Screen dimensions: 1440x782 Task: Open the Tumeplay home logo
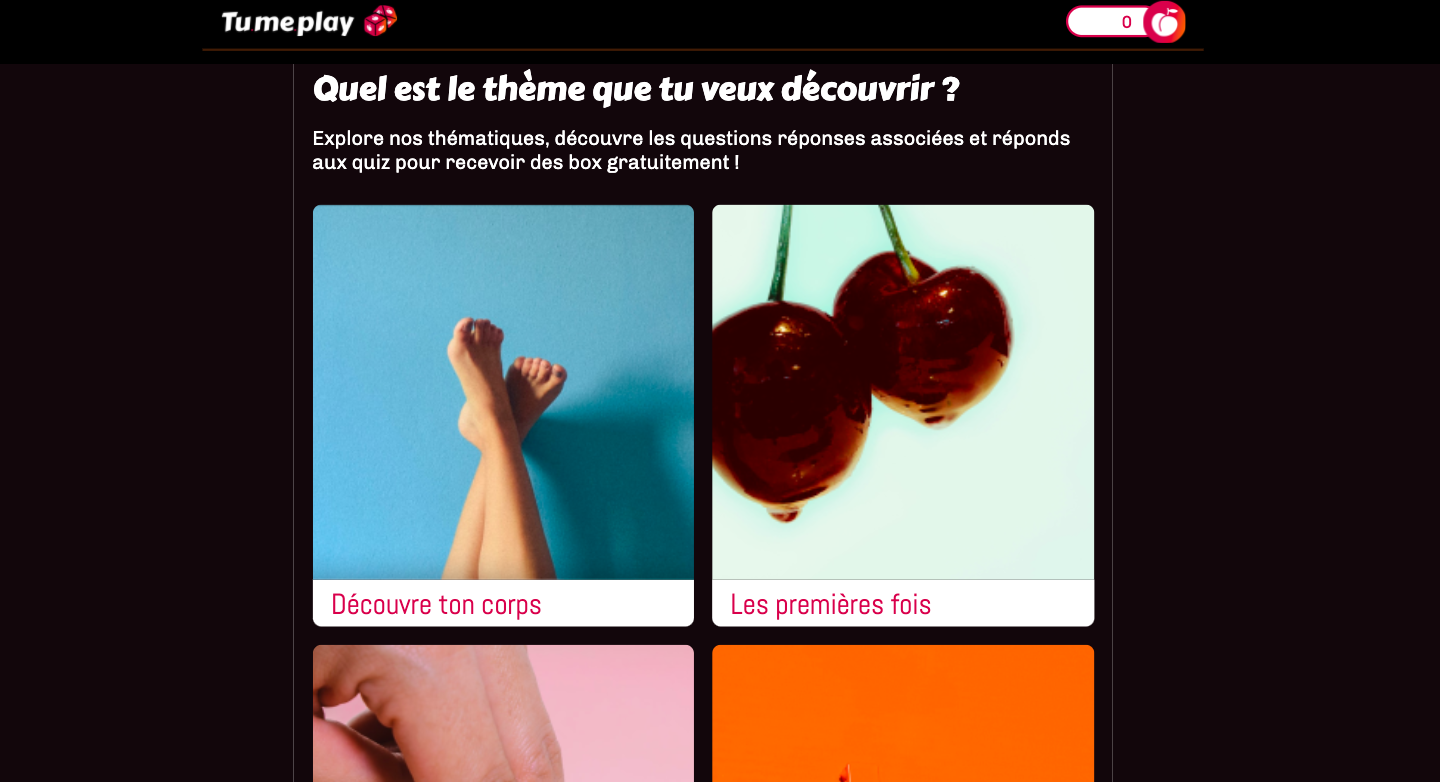pos(308,22)
